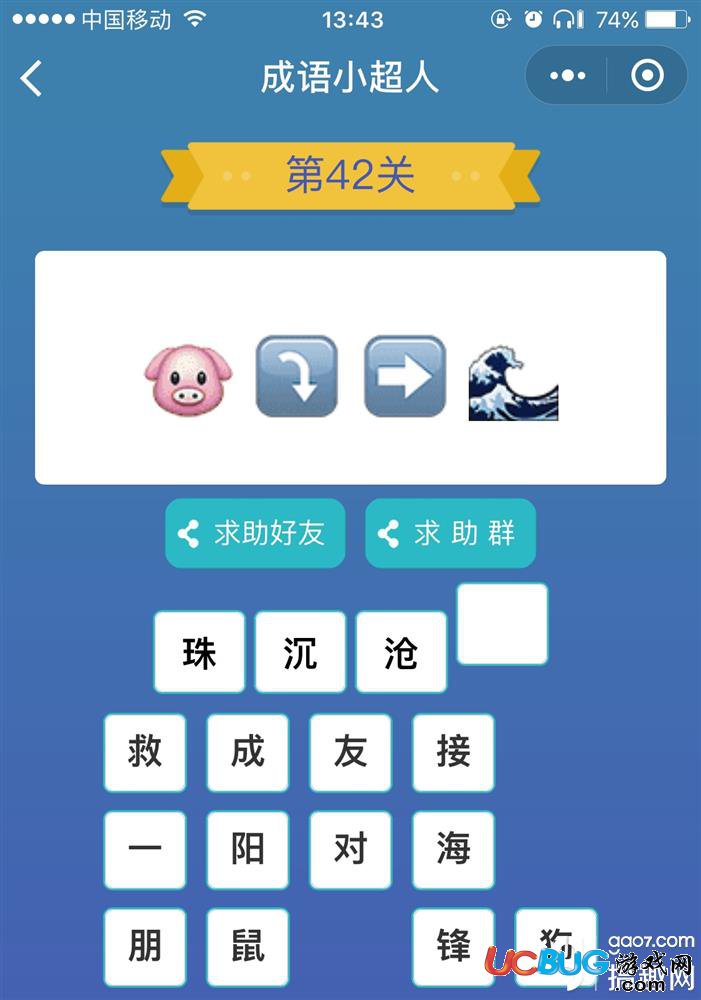Screen dimensions: 701x1000
Task: Choose the character 救
Action: [x=145, y=752]
